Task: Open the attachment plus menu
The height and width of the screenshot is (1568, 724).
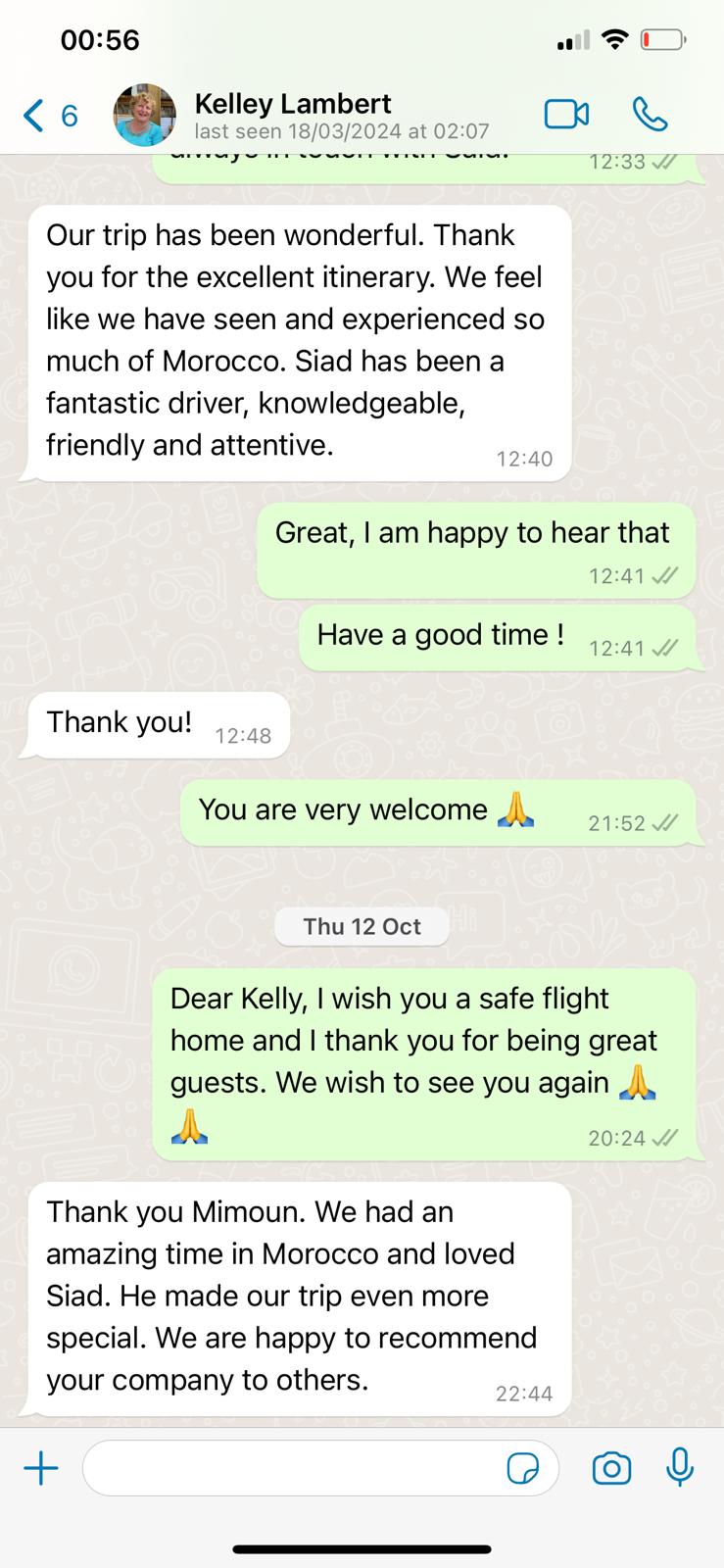Action: pos(41,1468)
